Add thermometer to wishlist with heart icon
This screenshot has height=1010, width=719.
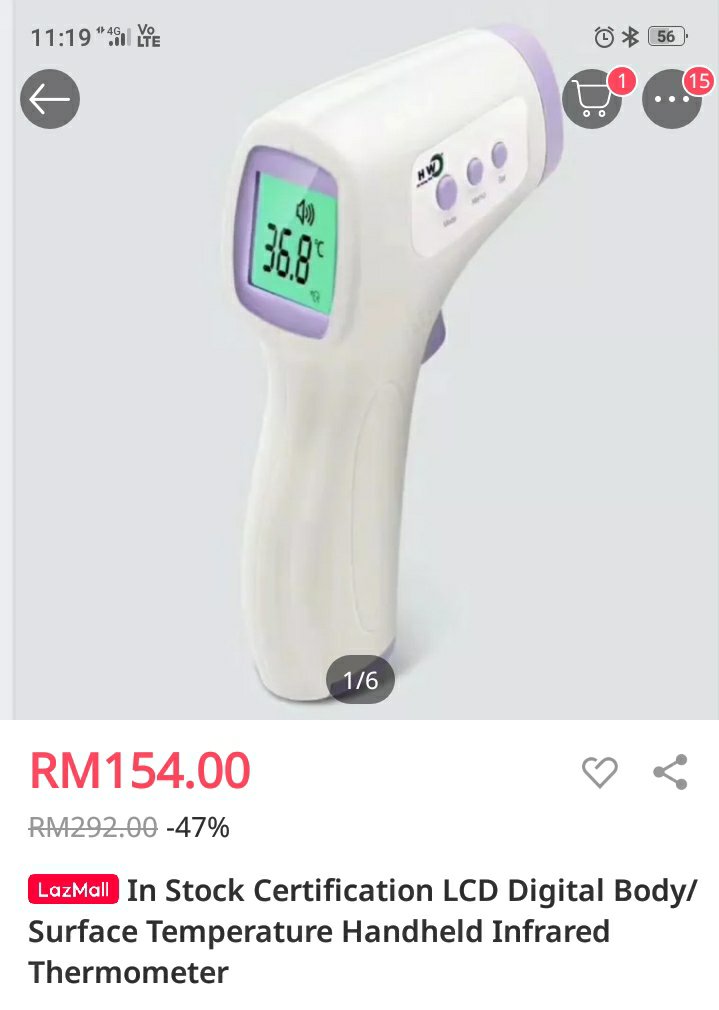pyautogui.click(x=600, y=772)
